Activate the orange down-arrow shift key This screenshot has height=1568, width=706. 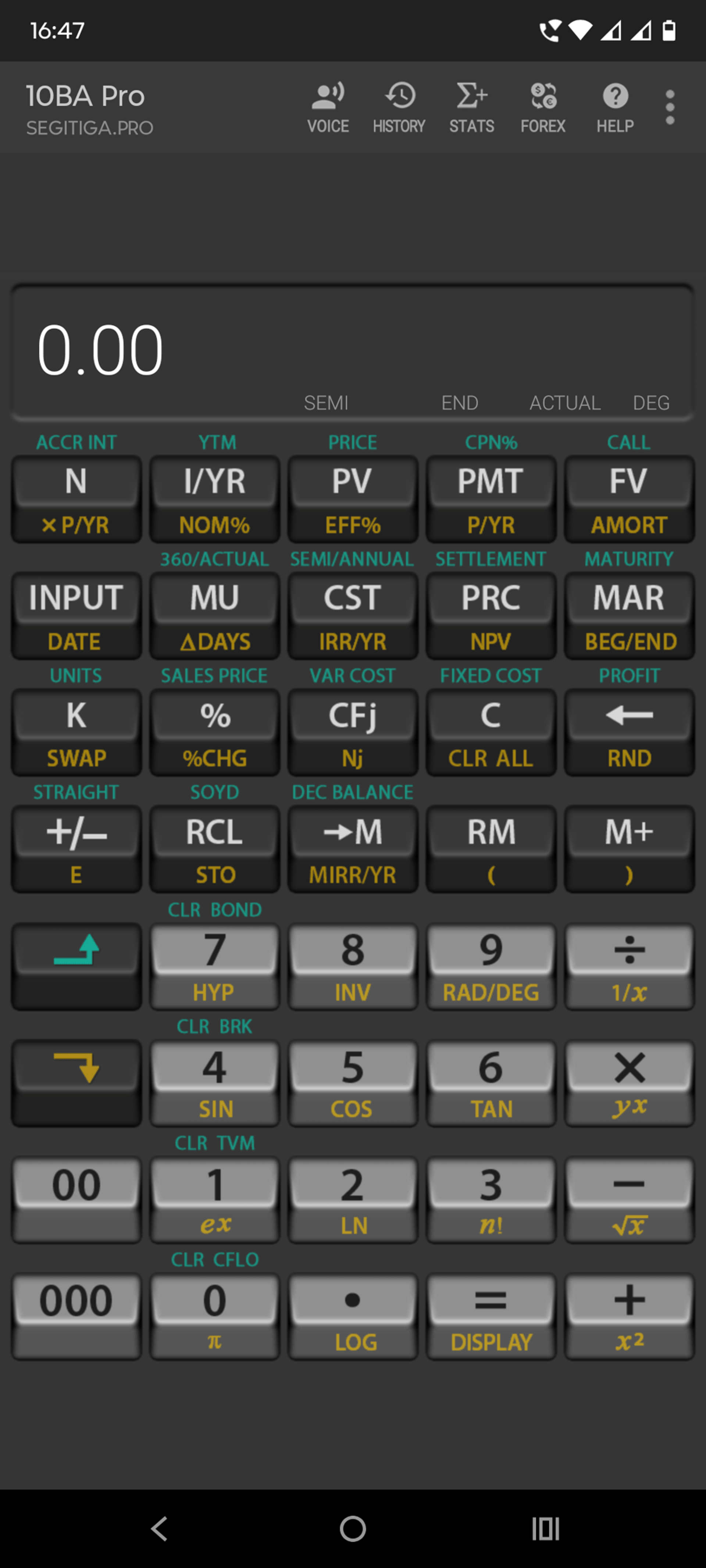(76, 1083)
